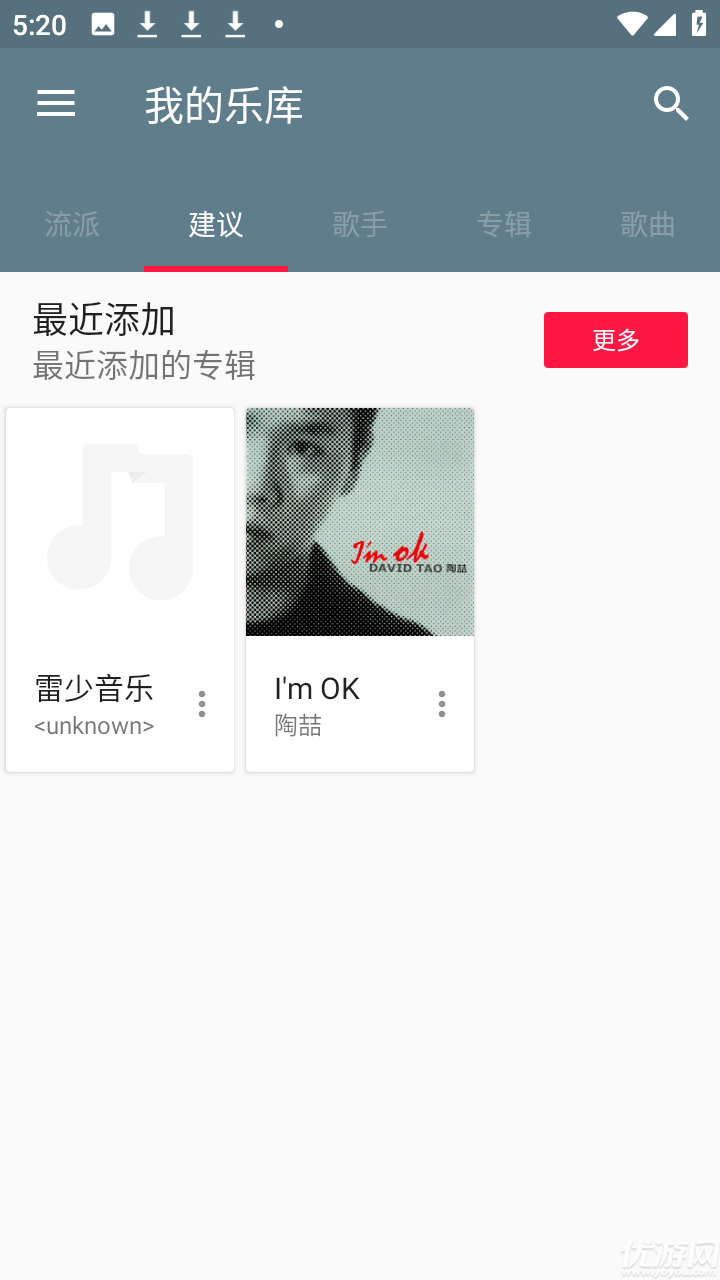720x1280 pixels.
Task: Switch to the 流派 tab
Action: (72, 226)
